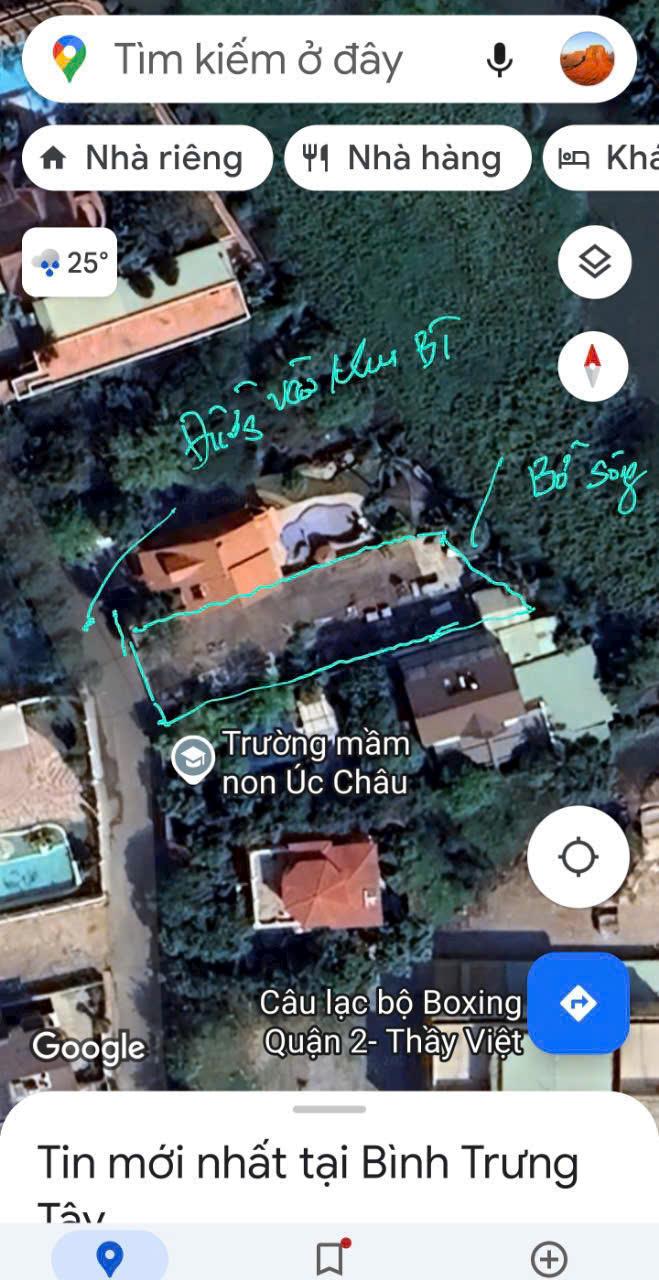Switch to the Saved bookmark tab
This screenshot has width=659, height=1280.
pos(330,1256)
